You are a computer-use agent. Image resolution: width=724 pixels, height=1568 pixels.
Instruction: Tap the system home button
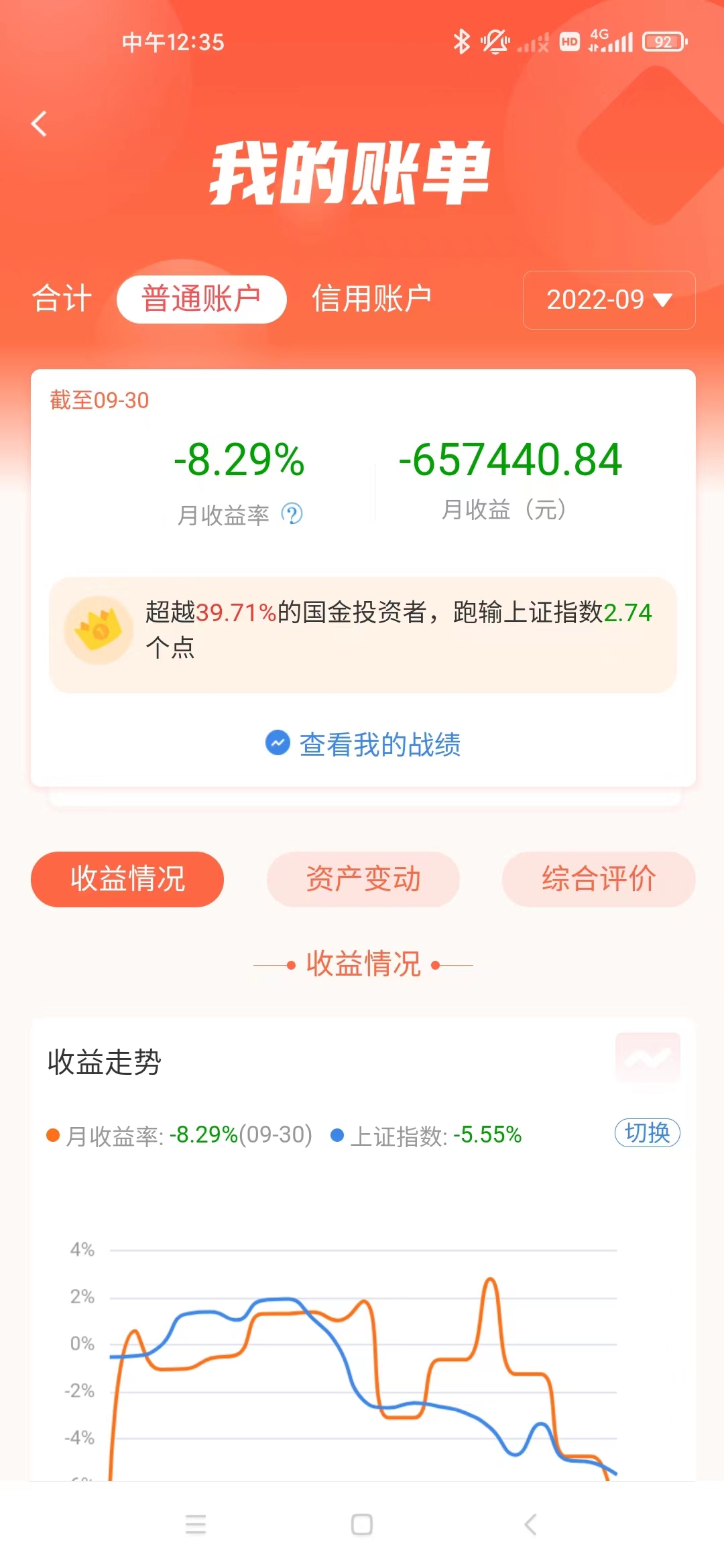pyautogui.click(x=362, y=1525)
